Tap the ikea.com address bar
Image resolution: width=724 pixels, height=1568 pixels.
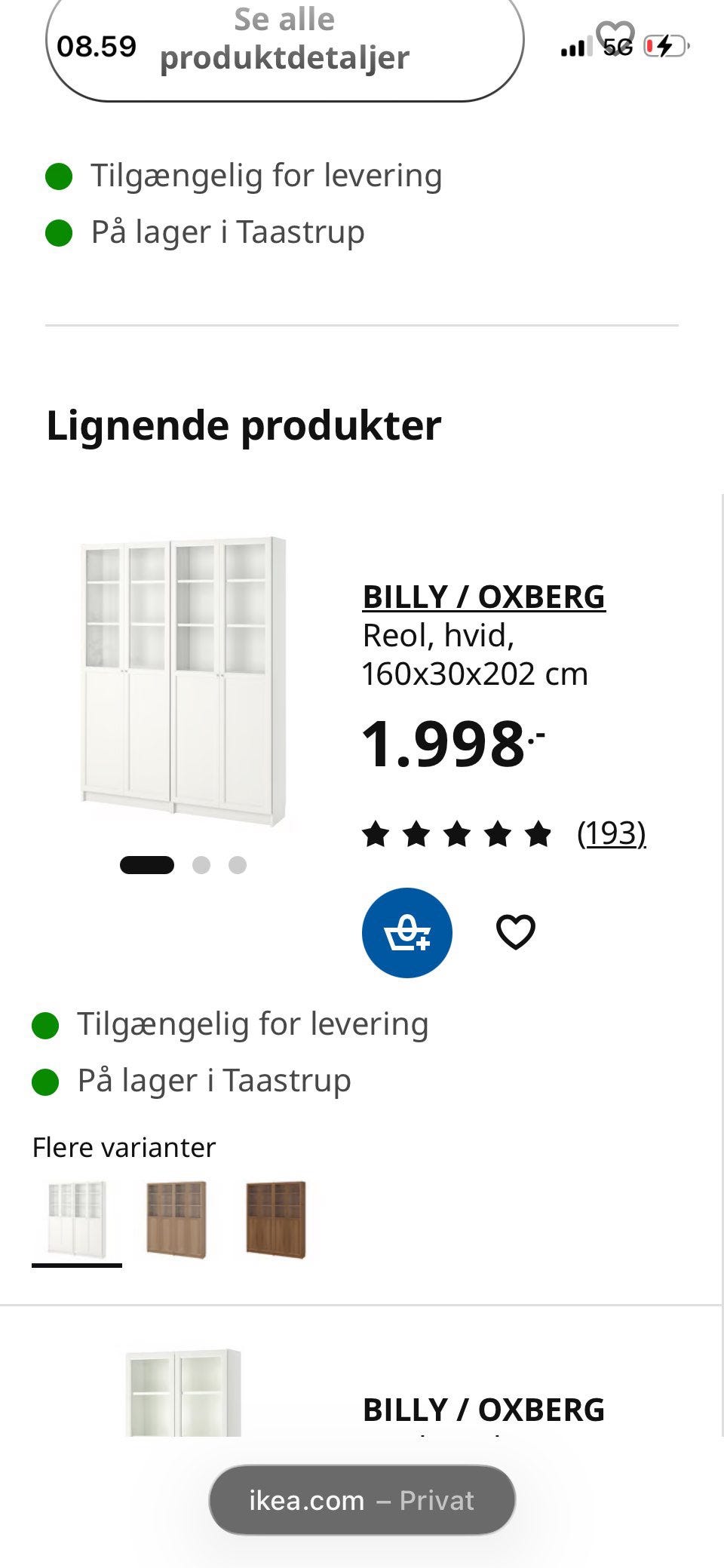[362, 1500]
